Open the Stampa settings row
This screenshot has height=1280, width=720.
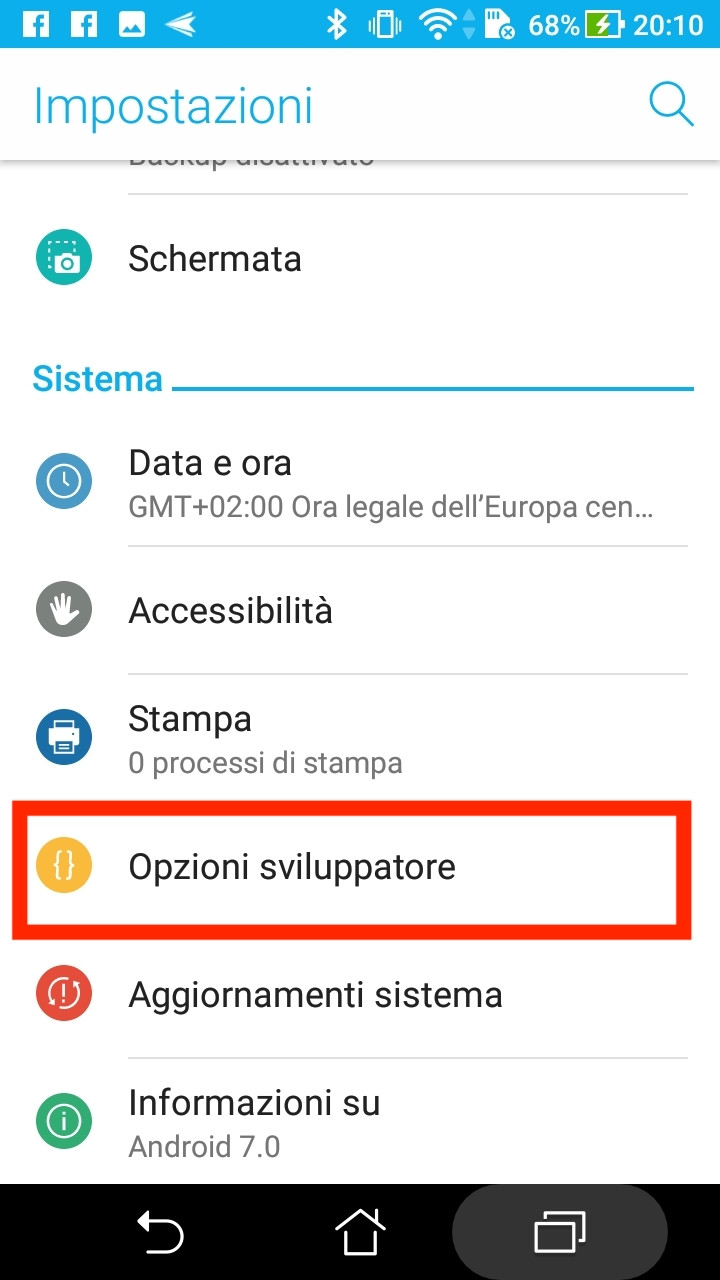360,738
